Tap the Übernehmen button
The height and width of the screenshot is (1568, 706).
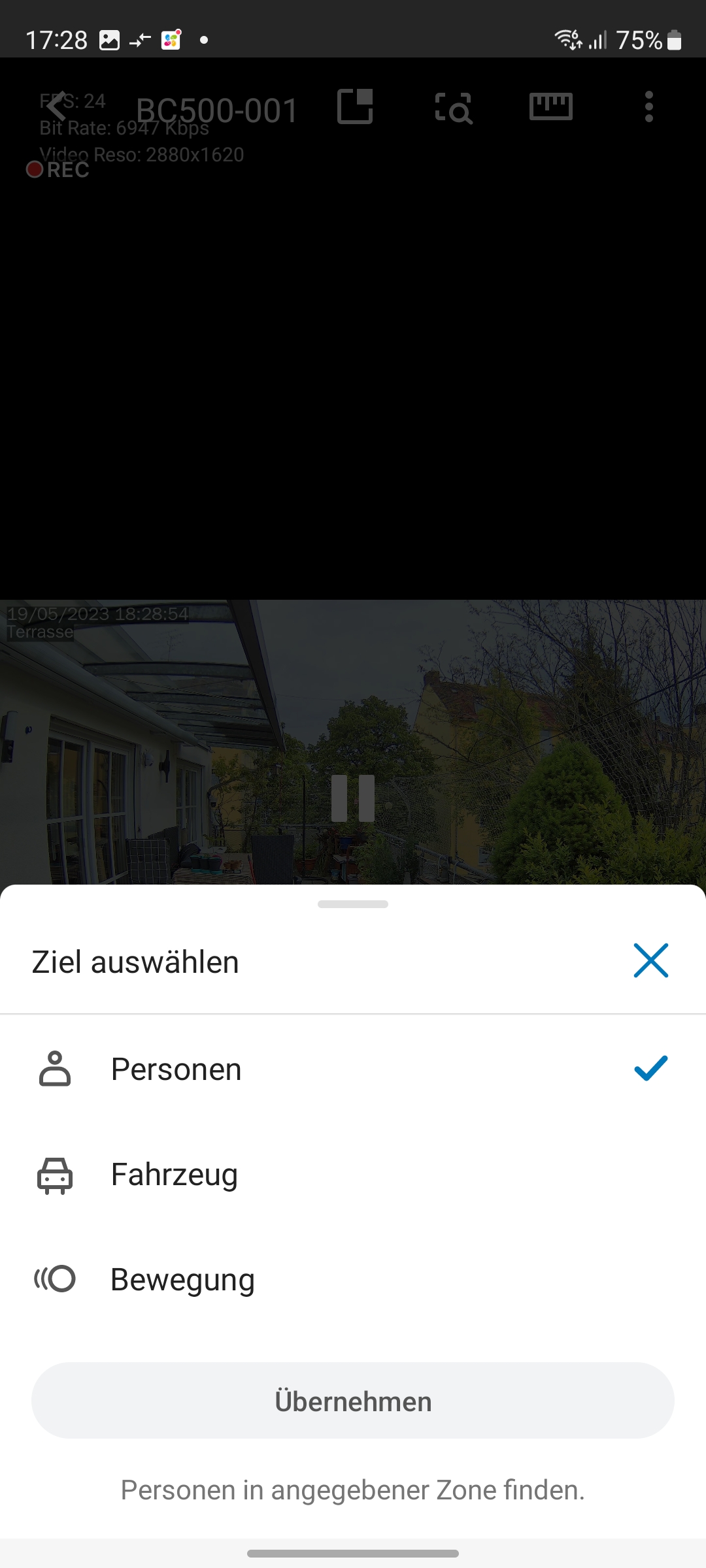click(353, 1401)
